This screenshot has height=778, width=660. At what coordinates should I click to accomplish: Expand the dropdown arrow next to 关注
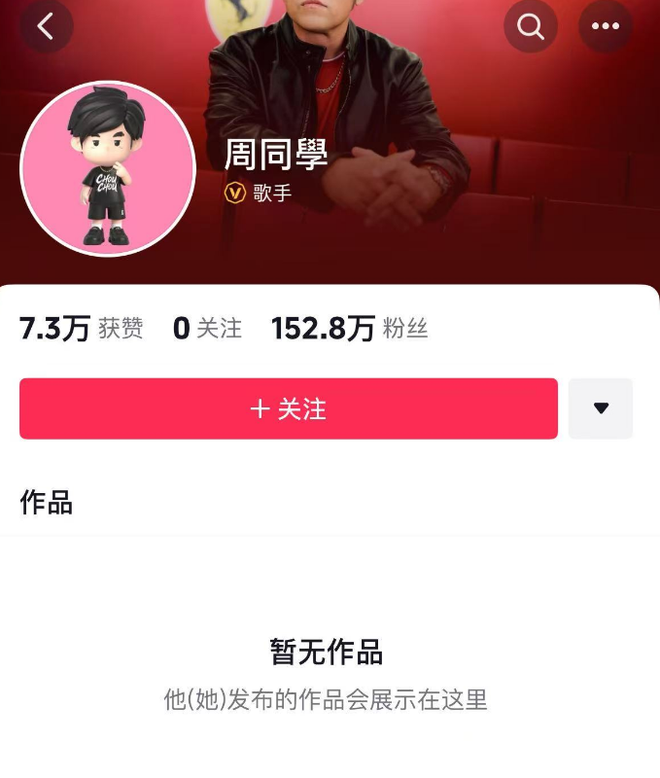click(x=600, y=408)
